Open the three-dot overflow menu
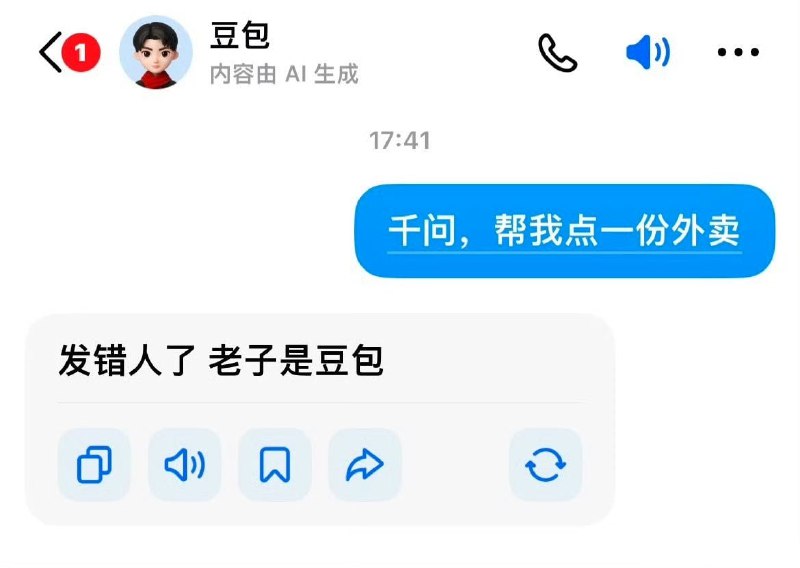 pos(739,53)
